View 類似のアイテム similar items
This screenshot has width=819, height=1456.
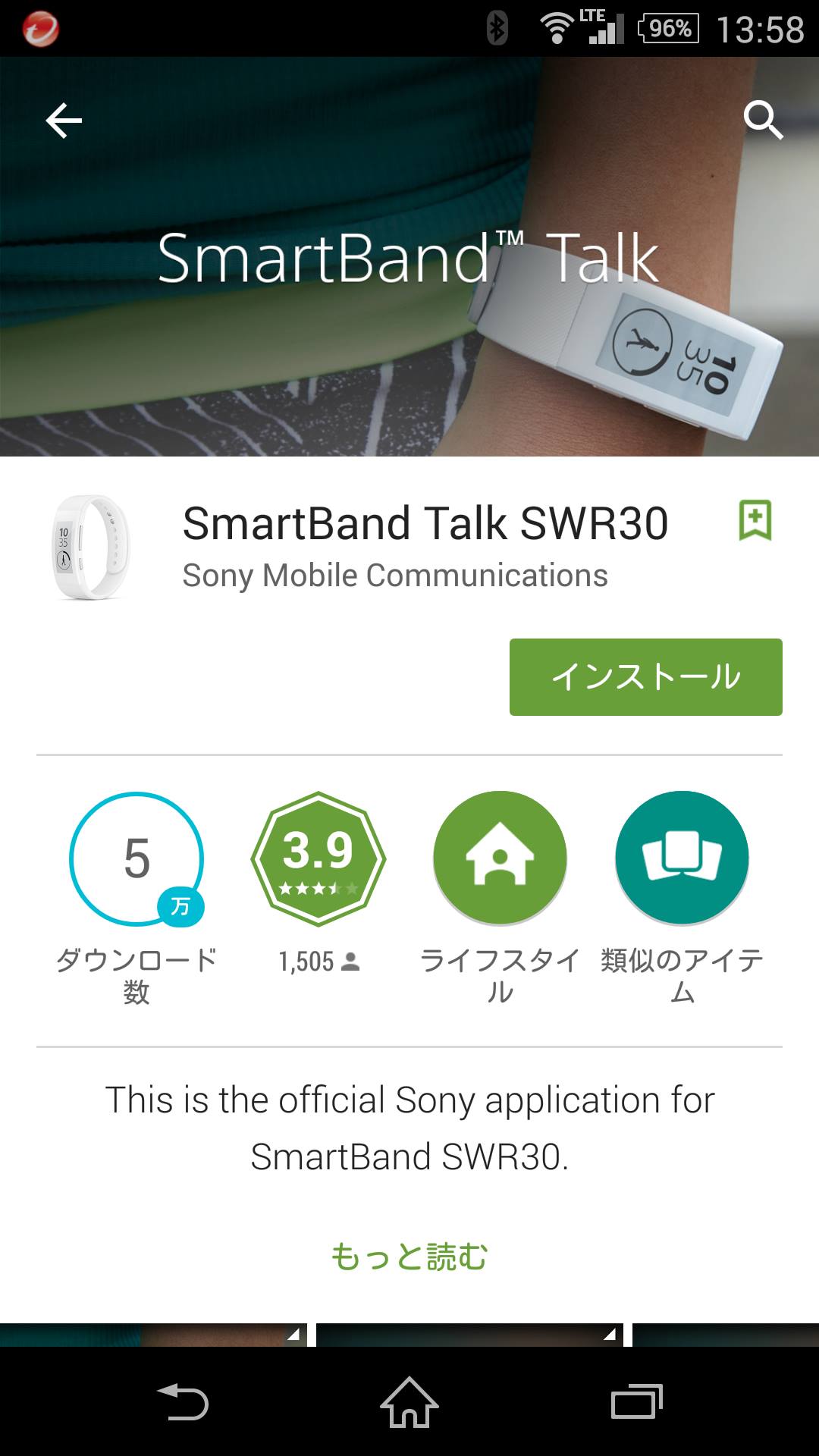[682, 858]
